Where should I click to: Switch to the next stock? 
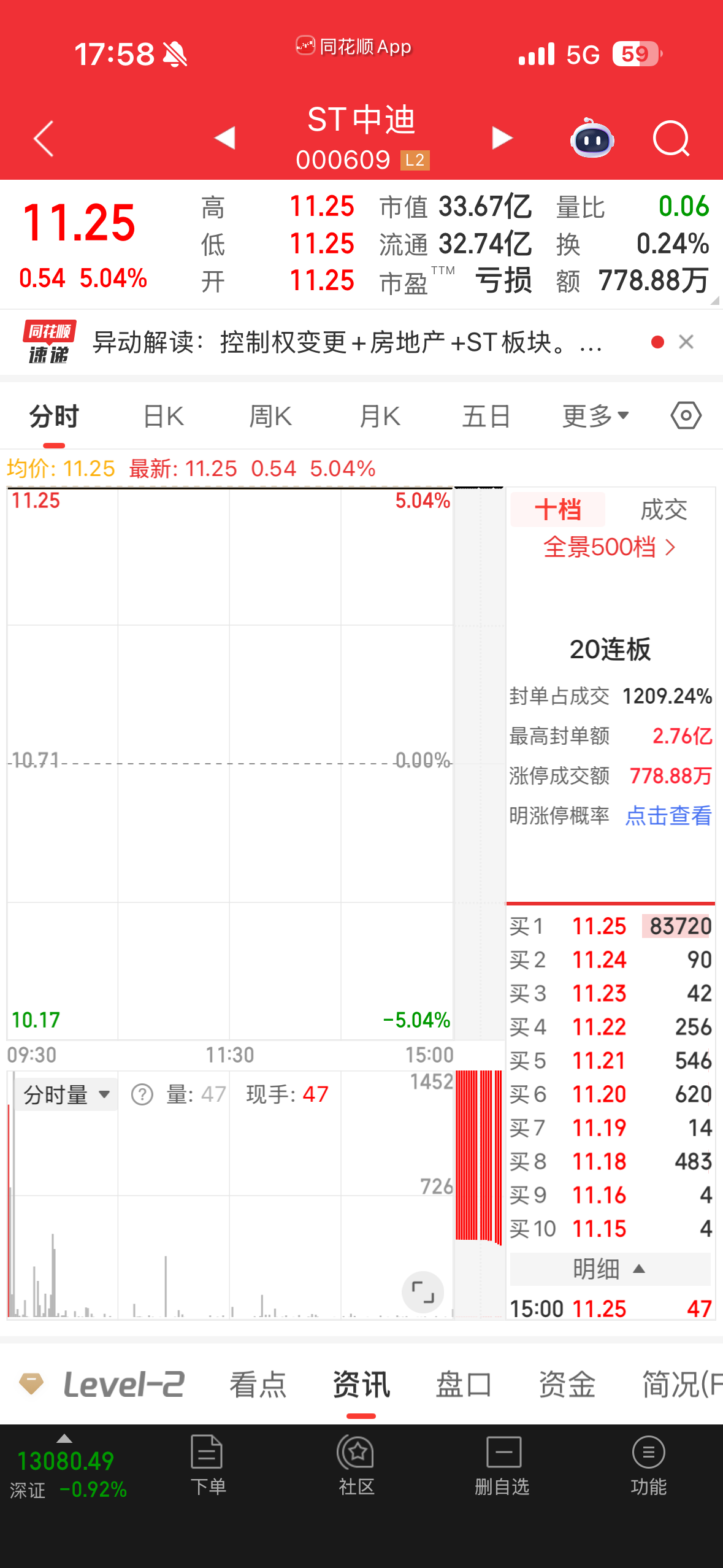click(x=502, y=138)
